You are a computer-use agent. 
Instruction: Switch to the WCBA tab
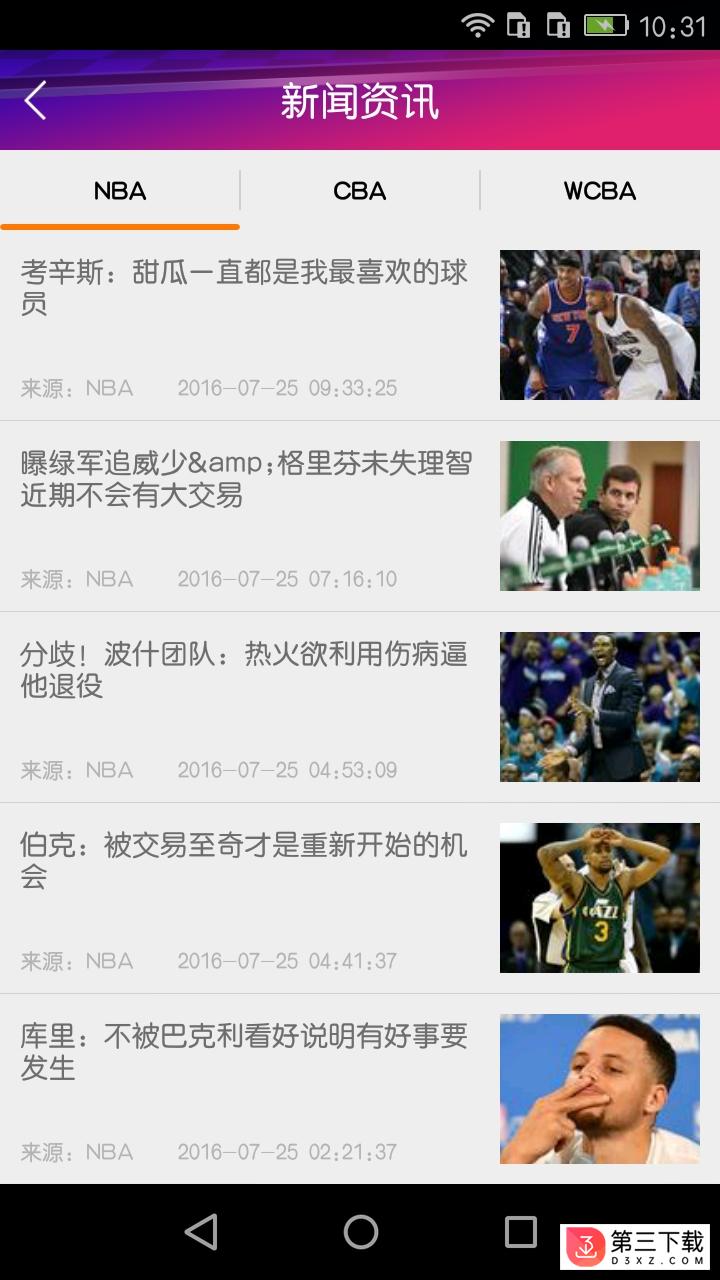coord(599,190)
